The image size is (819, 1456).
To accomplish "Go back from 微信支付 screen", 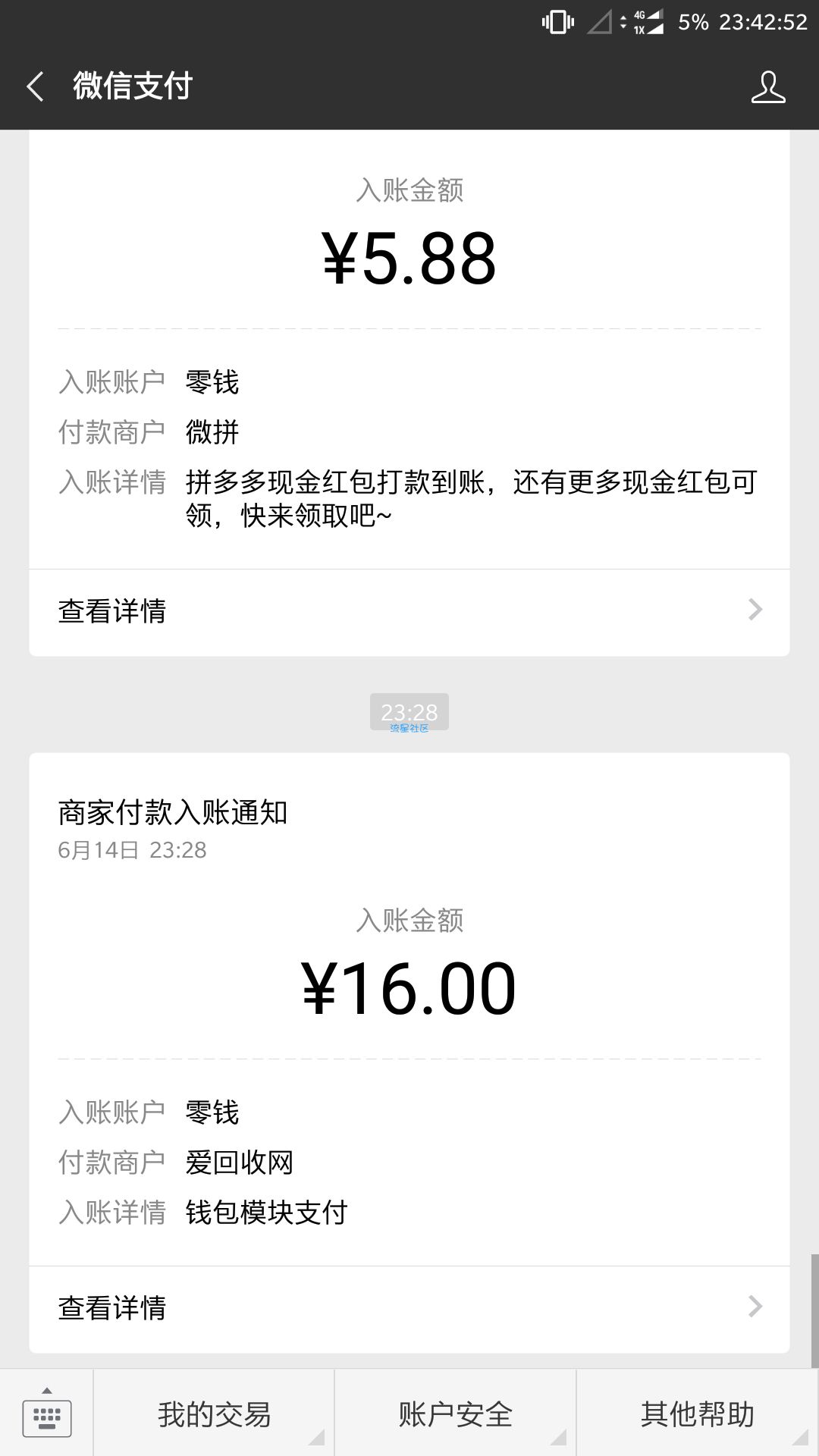I will 35,86.
